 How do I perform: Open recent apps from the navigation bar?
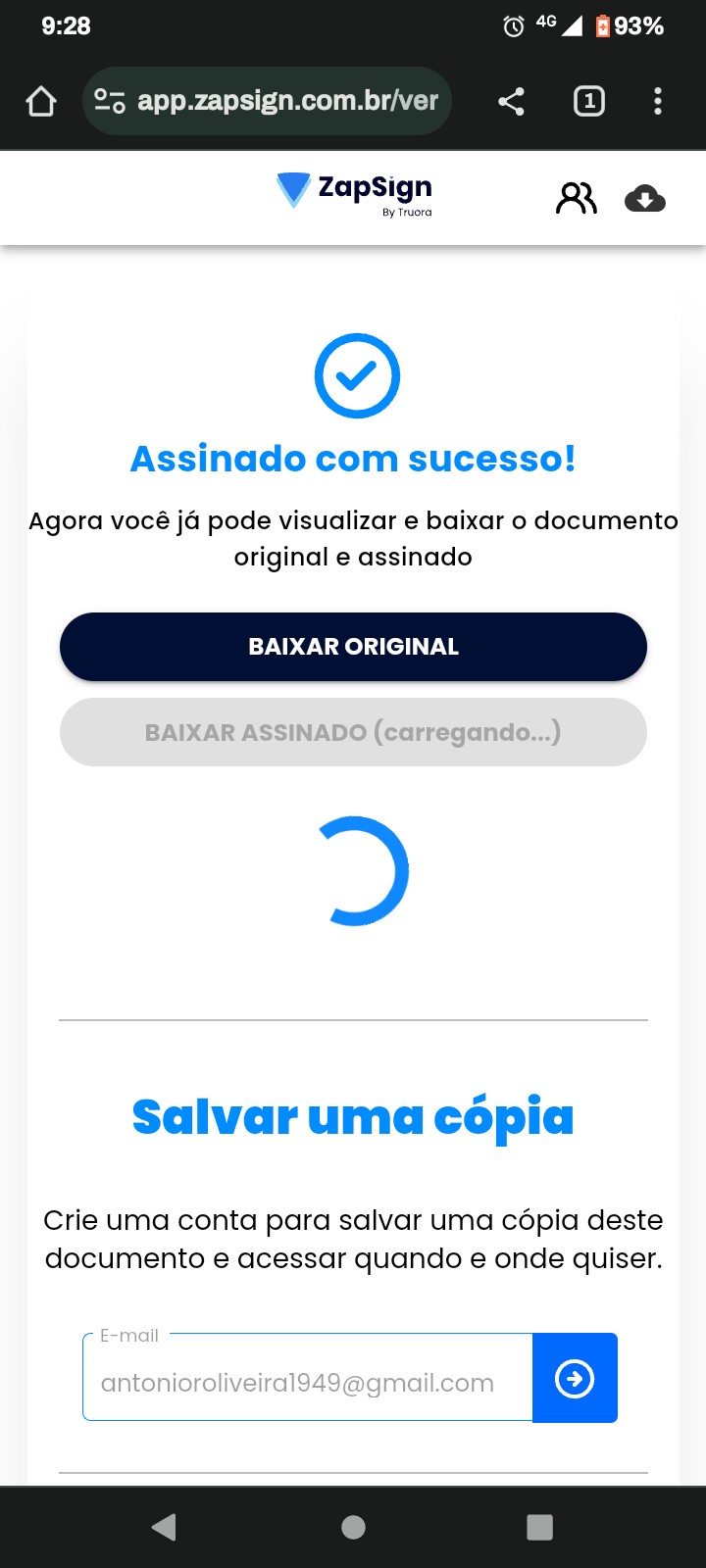(539, 1526)
